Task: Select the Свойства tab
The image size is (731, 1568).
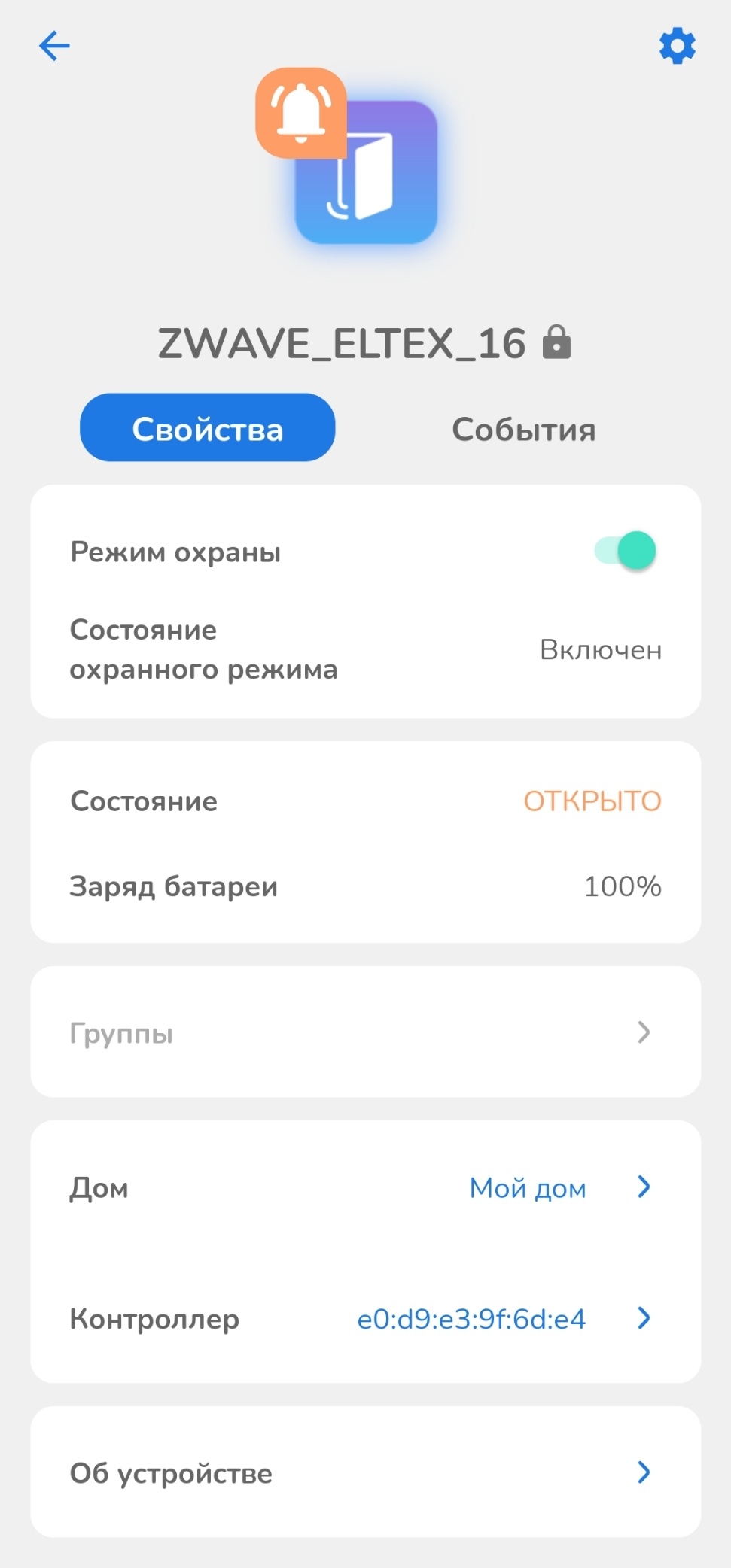Action: 208,428
